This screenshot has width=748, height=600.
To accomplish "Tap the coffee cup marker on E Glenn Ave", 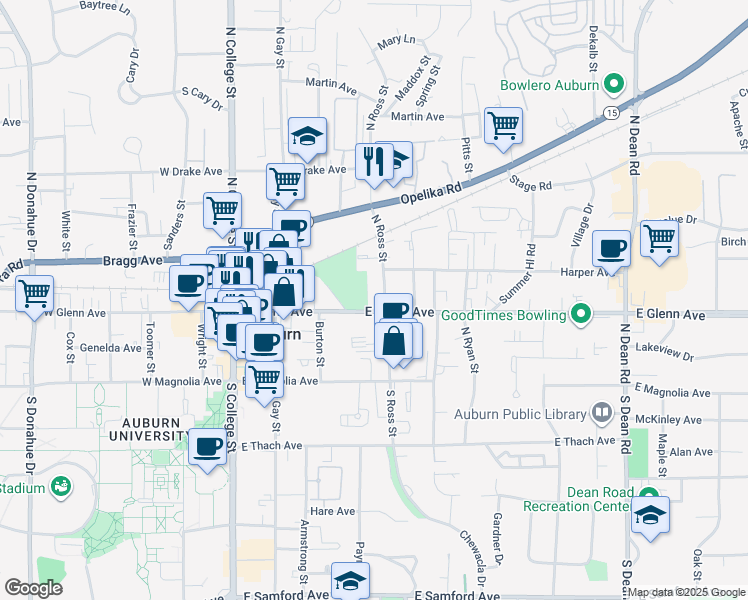I will pyautogui.click(x=395, y=310).
